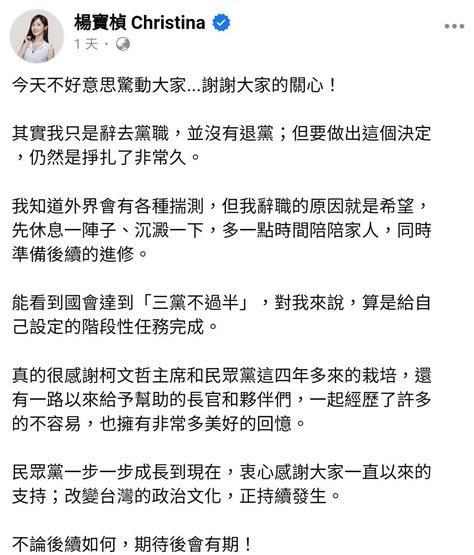Open 楊寶楨 Christina's profile picture
The height and width of the screenshot is (555, 474).
pos(37,36)
